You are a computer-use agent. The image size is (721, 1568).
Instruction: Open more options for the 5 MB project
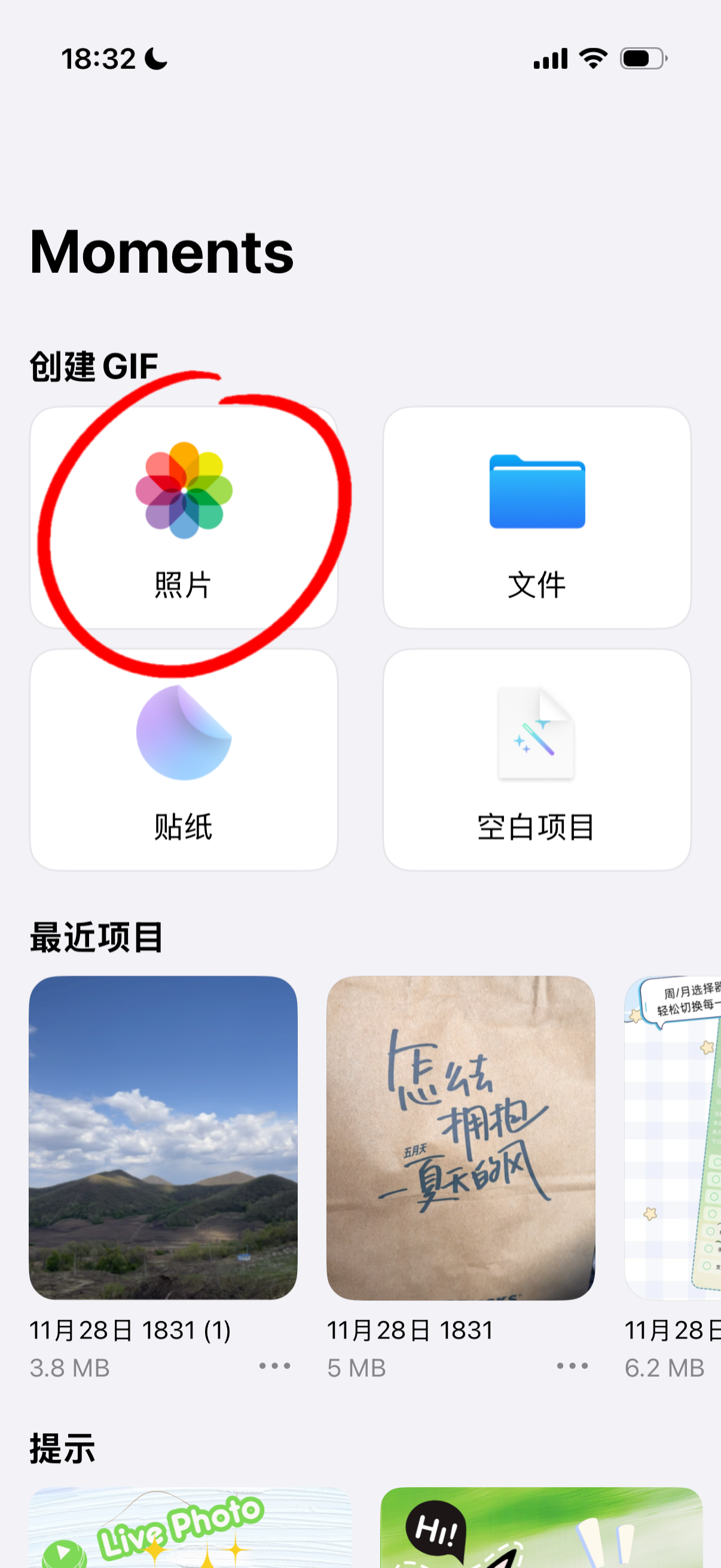572,1366
